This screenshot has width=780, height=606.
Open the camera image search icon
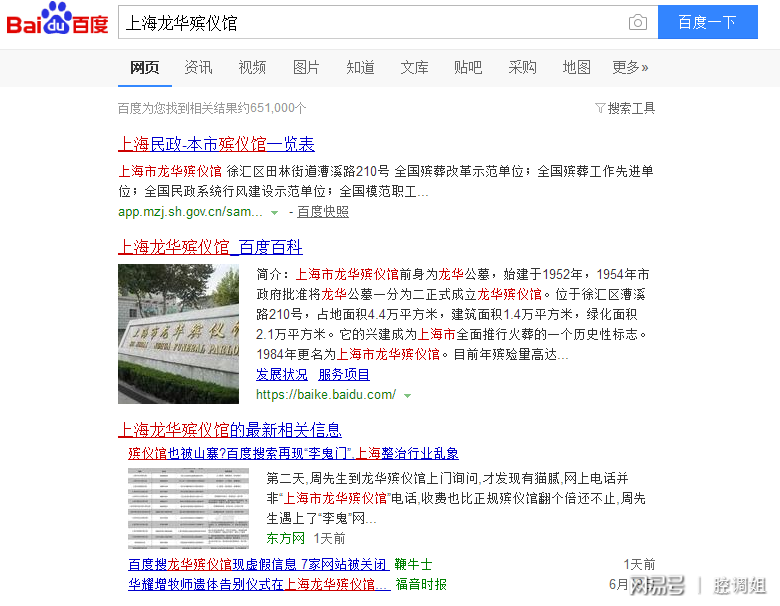pyautogui.click(x=637, y=22)
